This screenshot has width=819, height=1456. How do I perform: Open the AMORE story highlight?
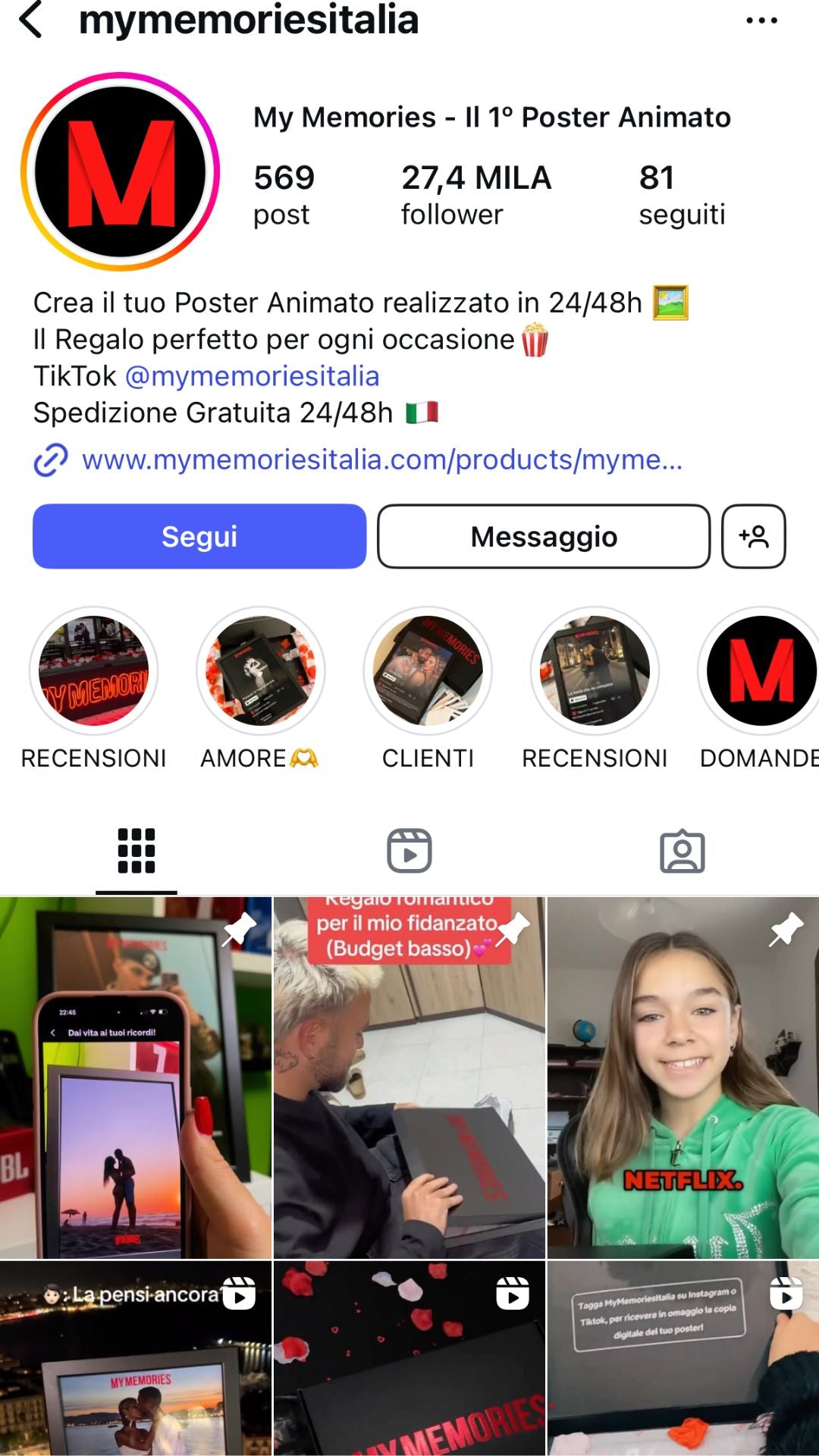tap(261, 672)
